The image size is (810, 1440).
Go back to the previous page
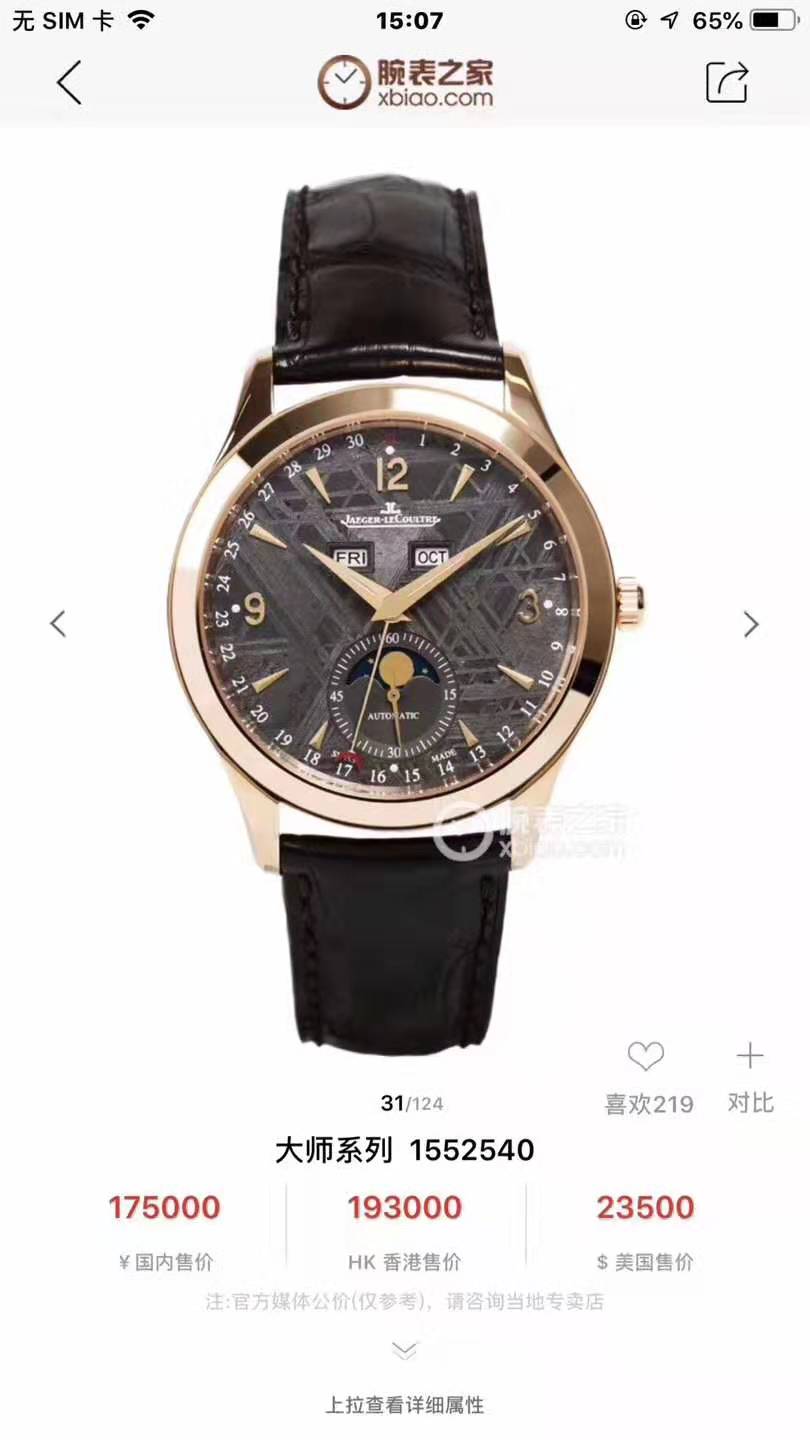68,82
